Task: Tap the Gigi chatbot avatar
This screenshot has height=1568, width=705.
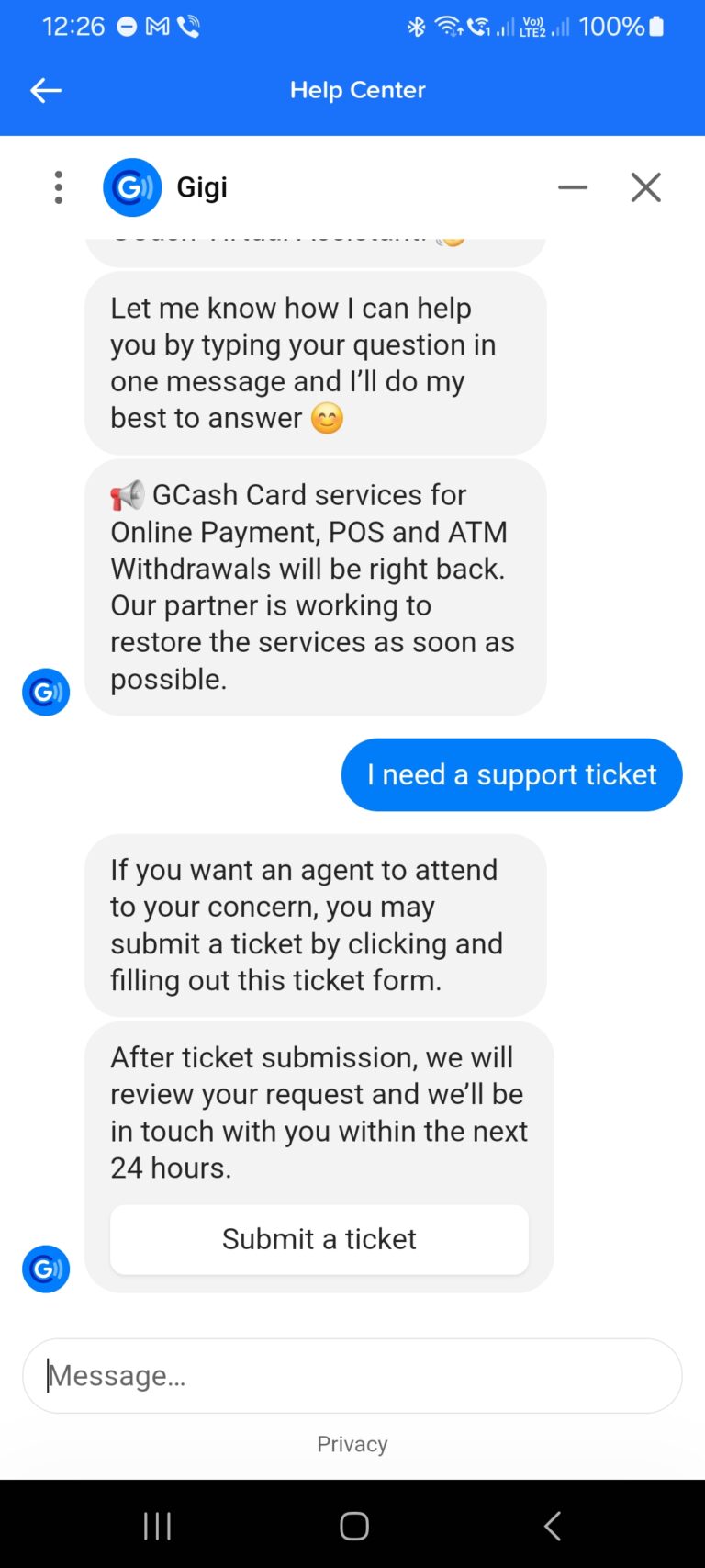Action: (x=131, y=186)
